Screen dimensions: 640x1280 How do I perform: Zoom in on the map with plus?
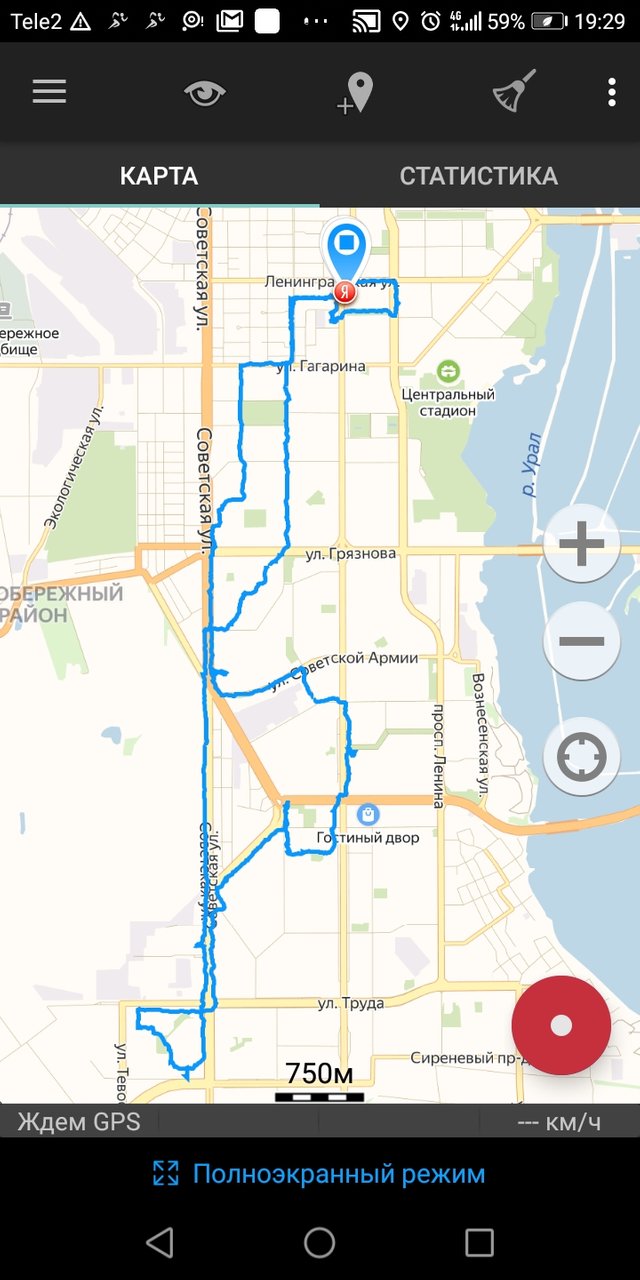coord(581,544)
